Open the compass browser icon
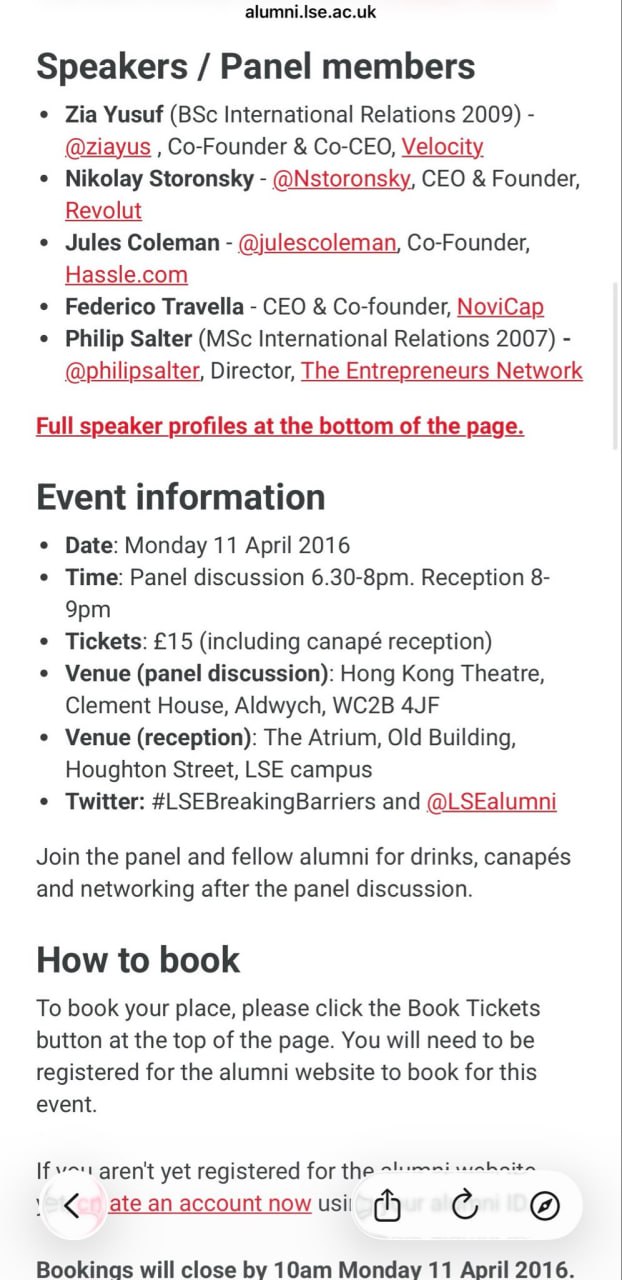The height and width of the screenshot is (1280, 622). coord(544,1206)
